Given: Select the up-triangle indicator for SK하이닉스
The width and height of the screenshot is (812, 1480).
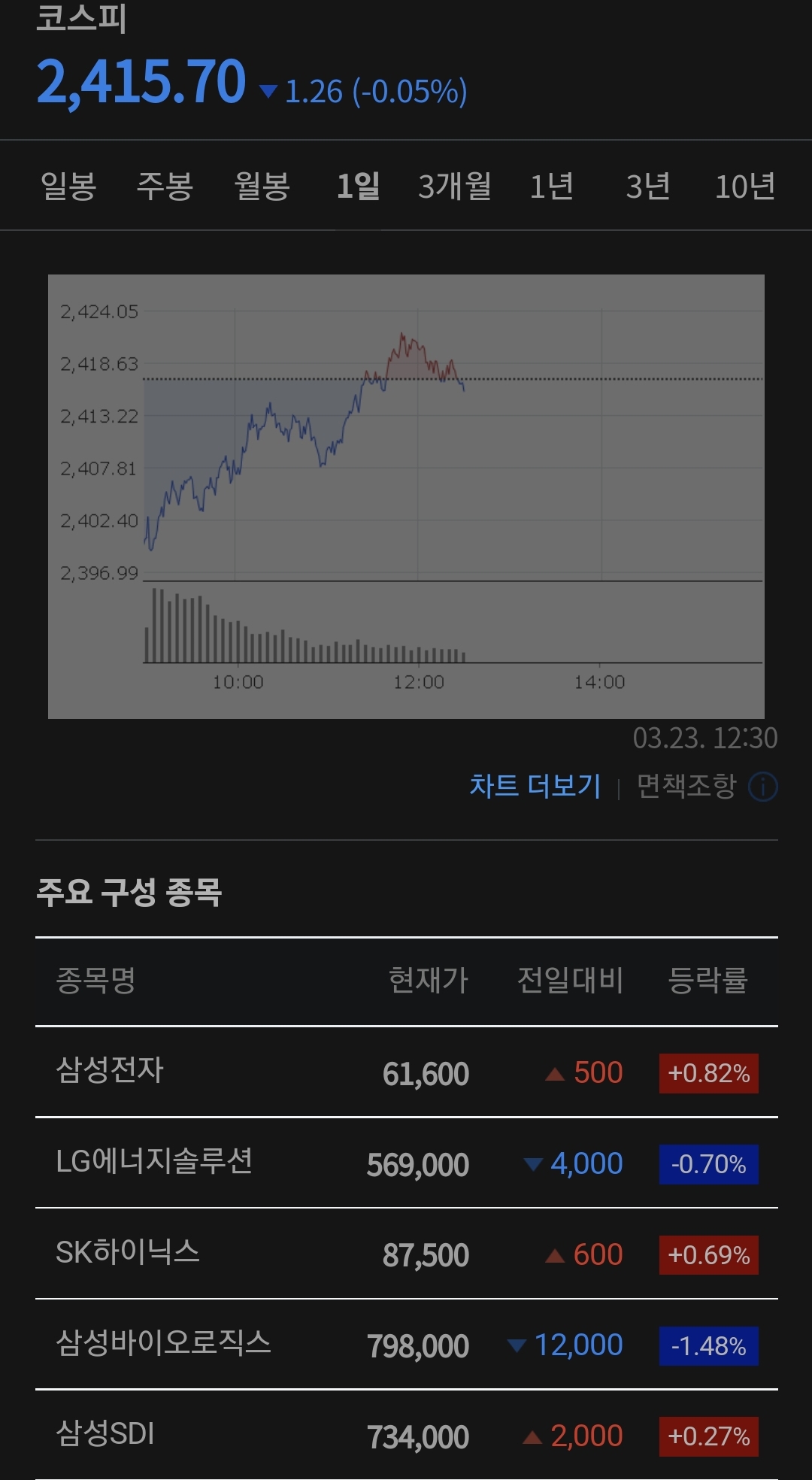Looking at the screenshot, I should tap(556, 1254).
